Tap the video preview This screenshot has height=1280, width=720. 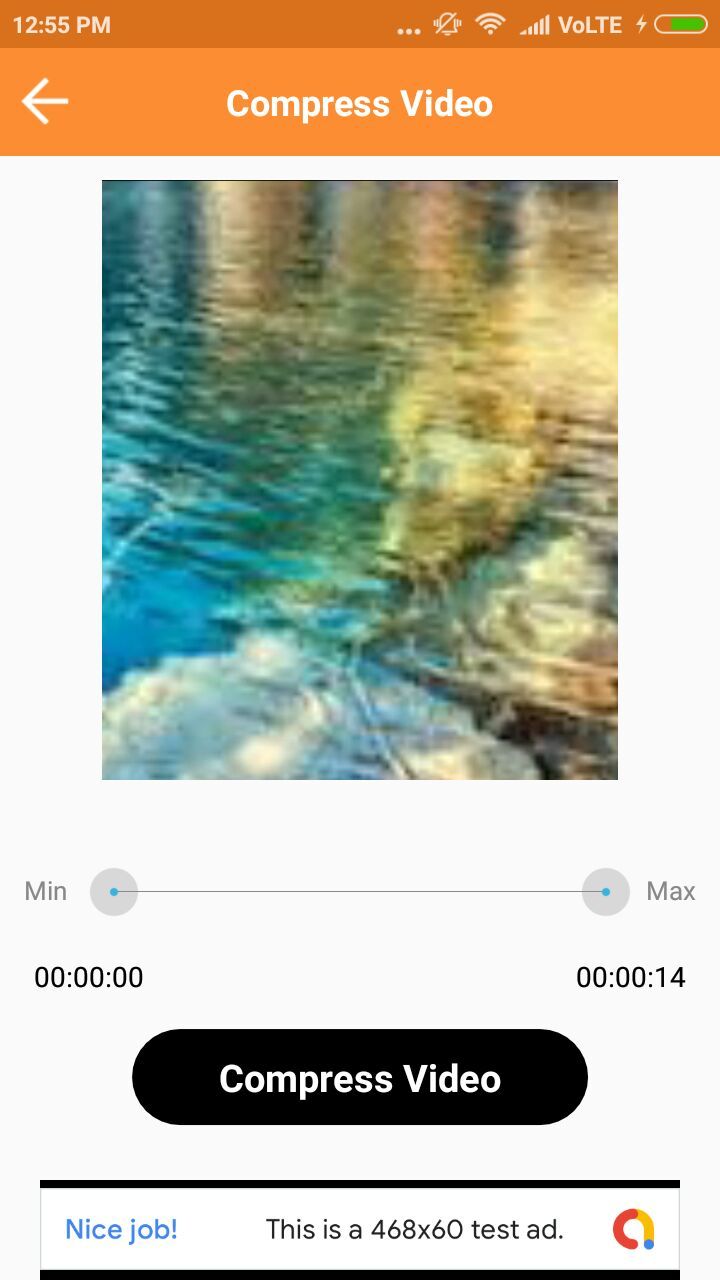coord(360,480)
